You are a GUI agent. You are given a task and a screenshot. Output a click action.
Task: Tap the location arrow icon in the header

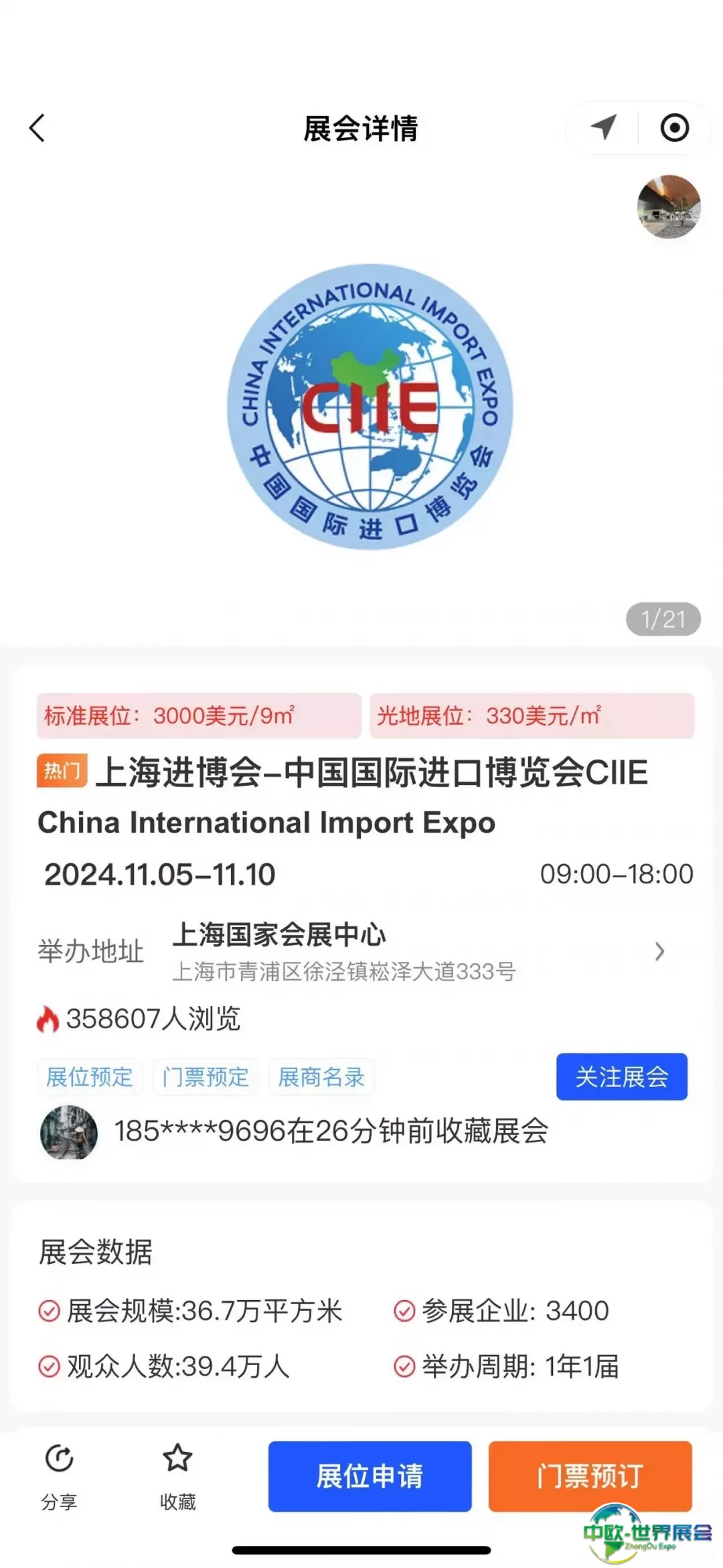point(603,127)
